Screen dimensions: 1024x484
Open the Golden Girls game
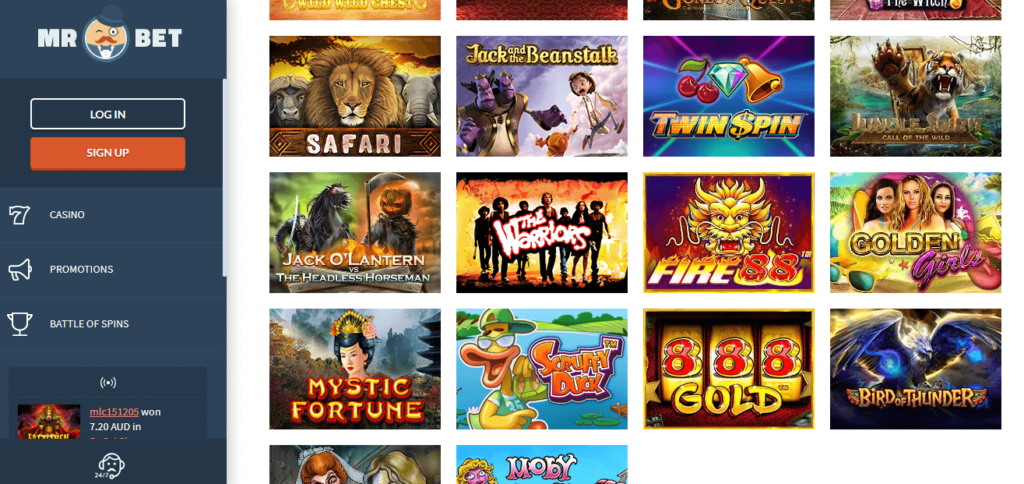(915, 232)
